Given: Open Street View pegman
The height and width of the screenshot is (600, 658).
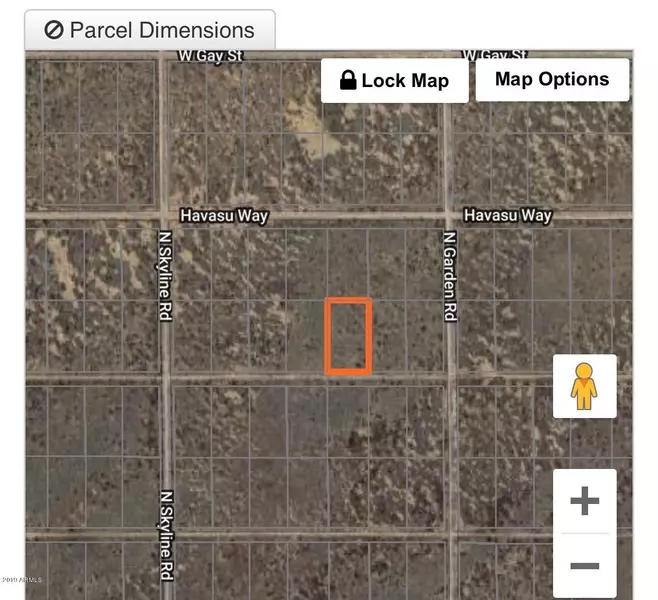Looking at the screenshot, I should (x=584, y=386).
